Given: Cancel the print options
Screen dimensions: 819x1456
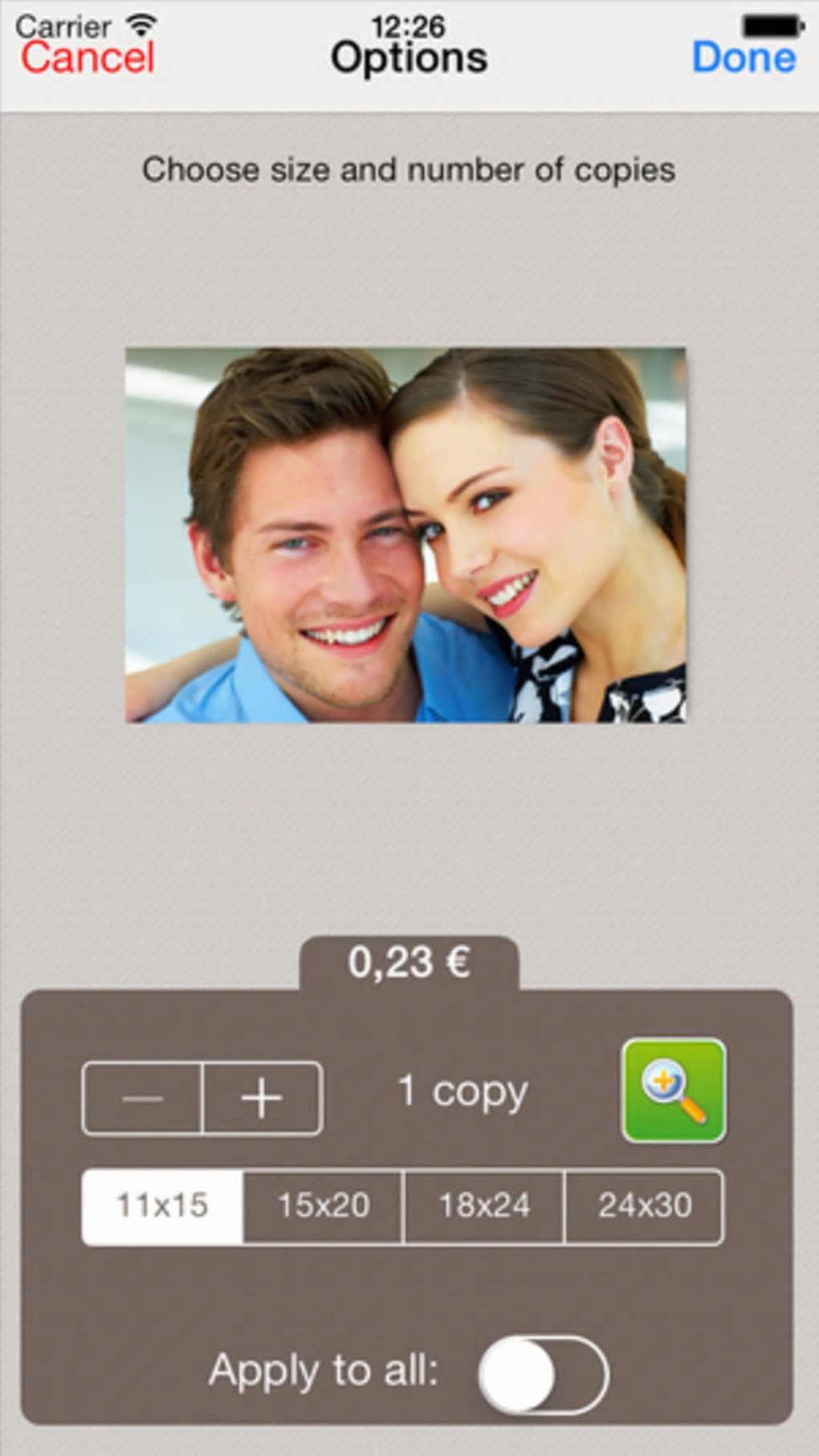Looking at the screenshot, I should click(87, 58).
